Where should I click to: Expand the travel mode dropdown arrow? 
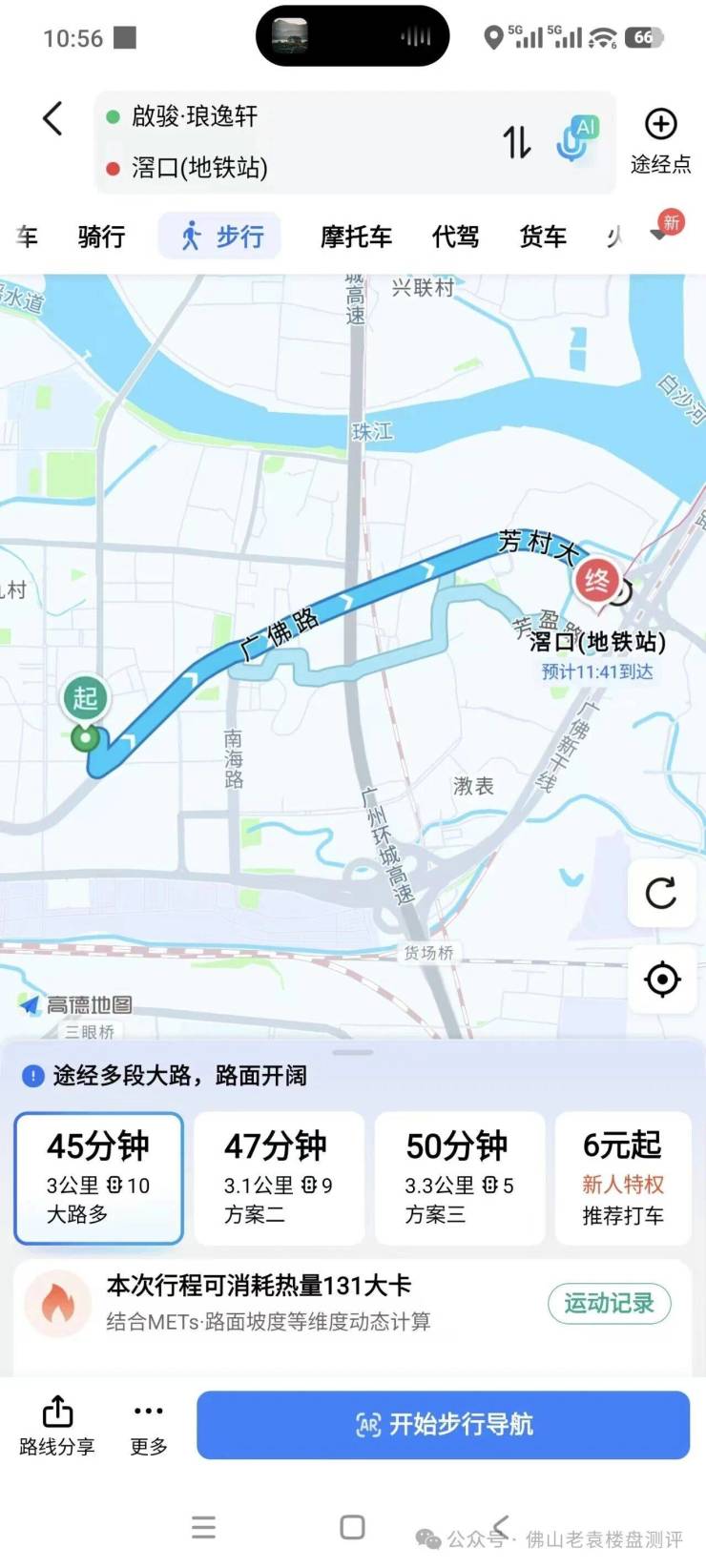pyautogui.click(x=660, y=234)
